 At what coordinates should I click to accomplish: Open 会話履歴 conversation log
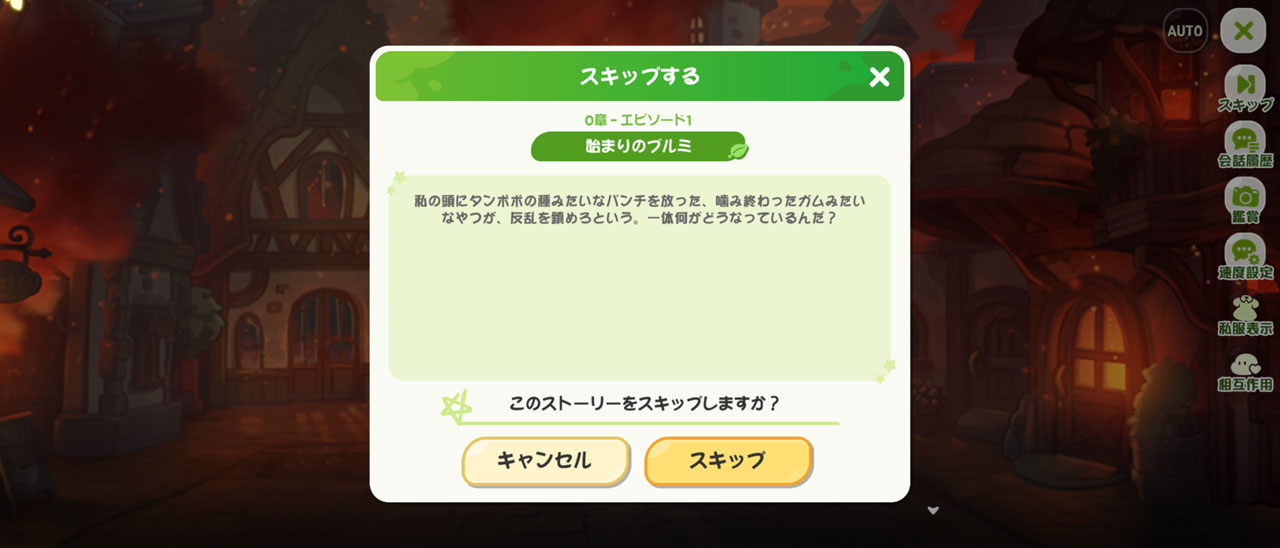coord(1245,144)
